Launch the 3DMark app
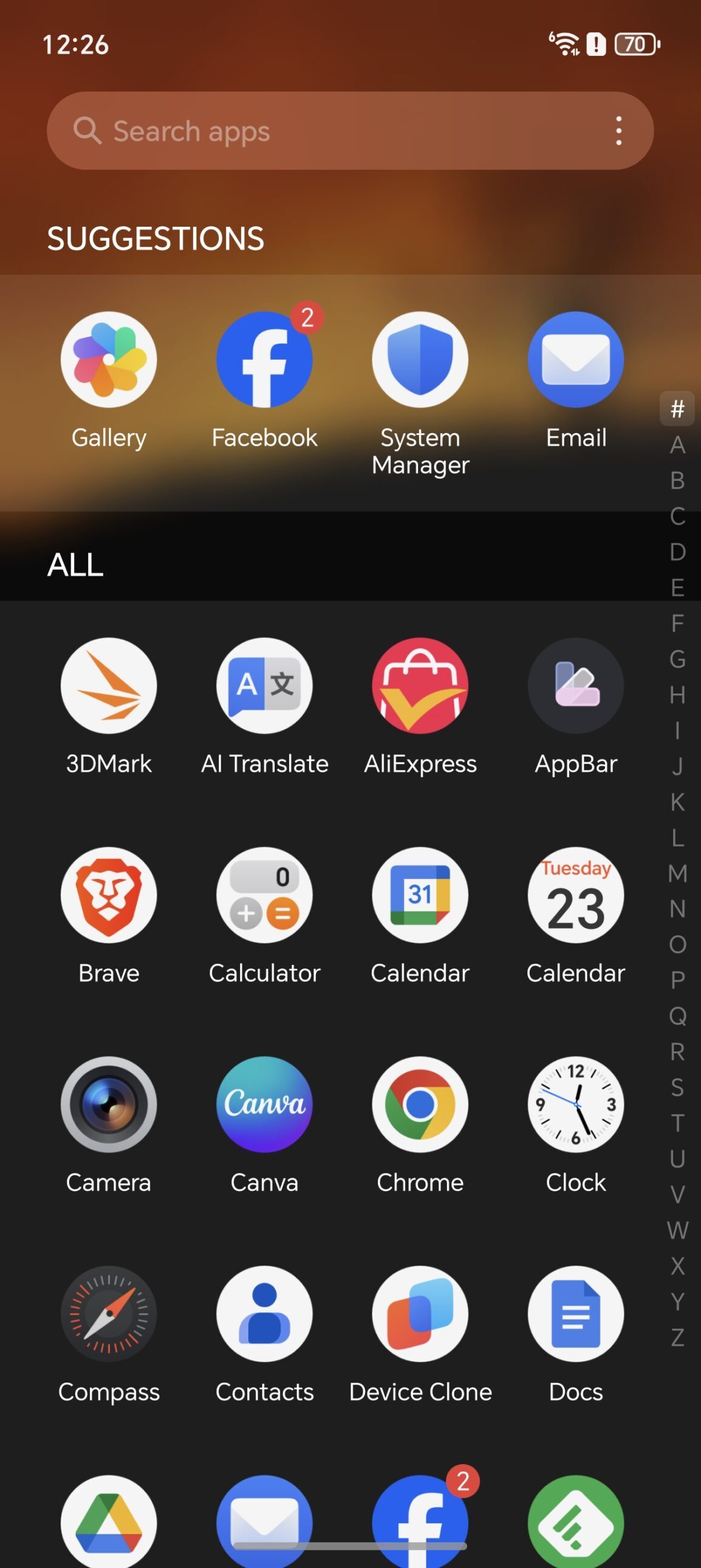The image size is (701, 1568). pyautogui.click(x=109, y=686)
